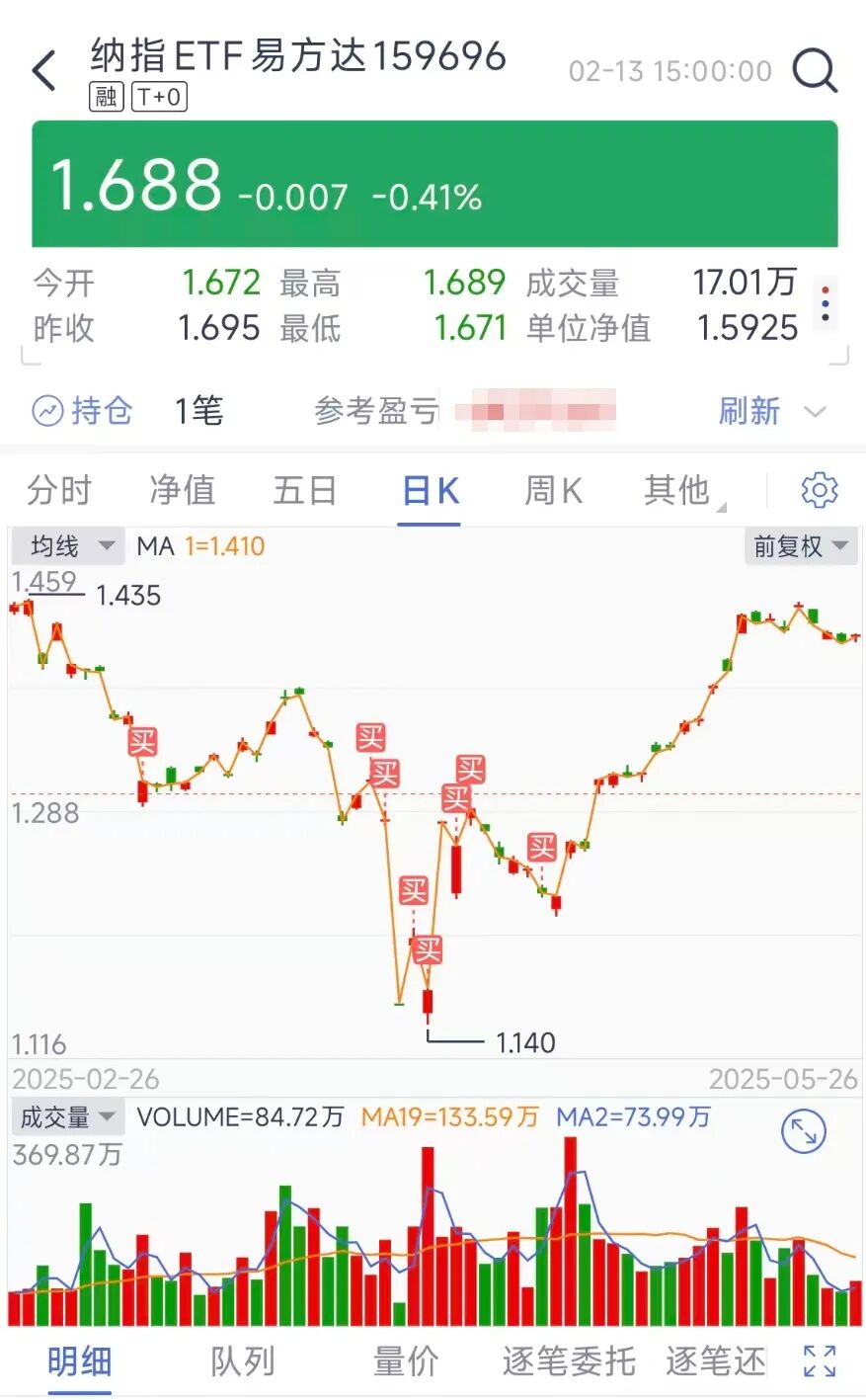Switch to the 分时 chart tab
This screenshot has height=1400, width=866.
coord(59,490)
